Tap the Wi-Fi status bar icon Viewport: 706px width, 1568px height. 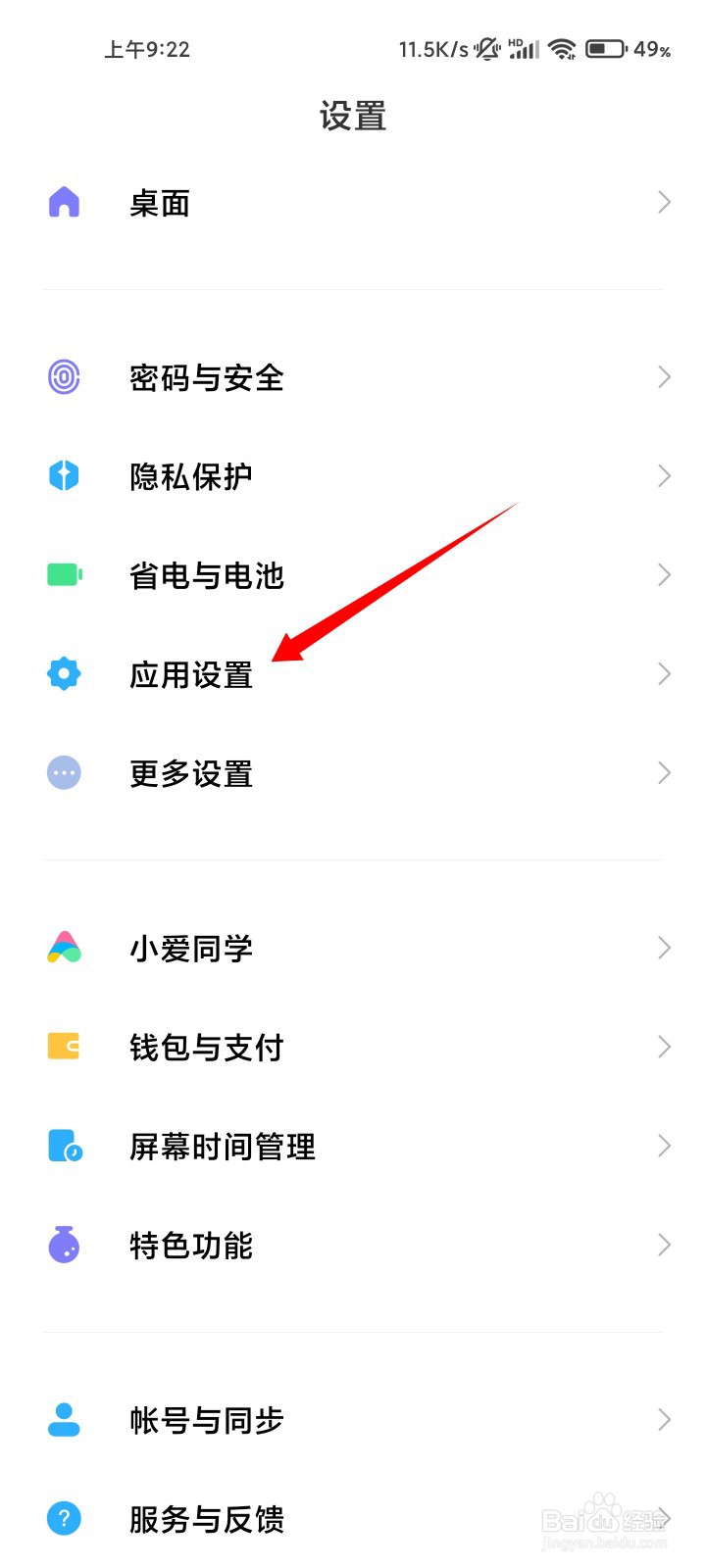(x=562, y=48)
